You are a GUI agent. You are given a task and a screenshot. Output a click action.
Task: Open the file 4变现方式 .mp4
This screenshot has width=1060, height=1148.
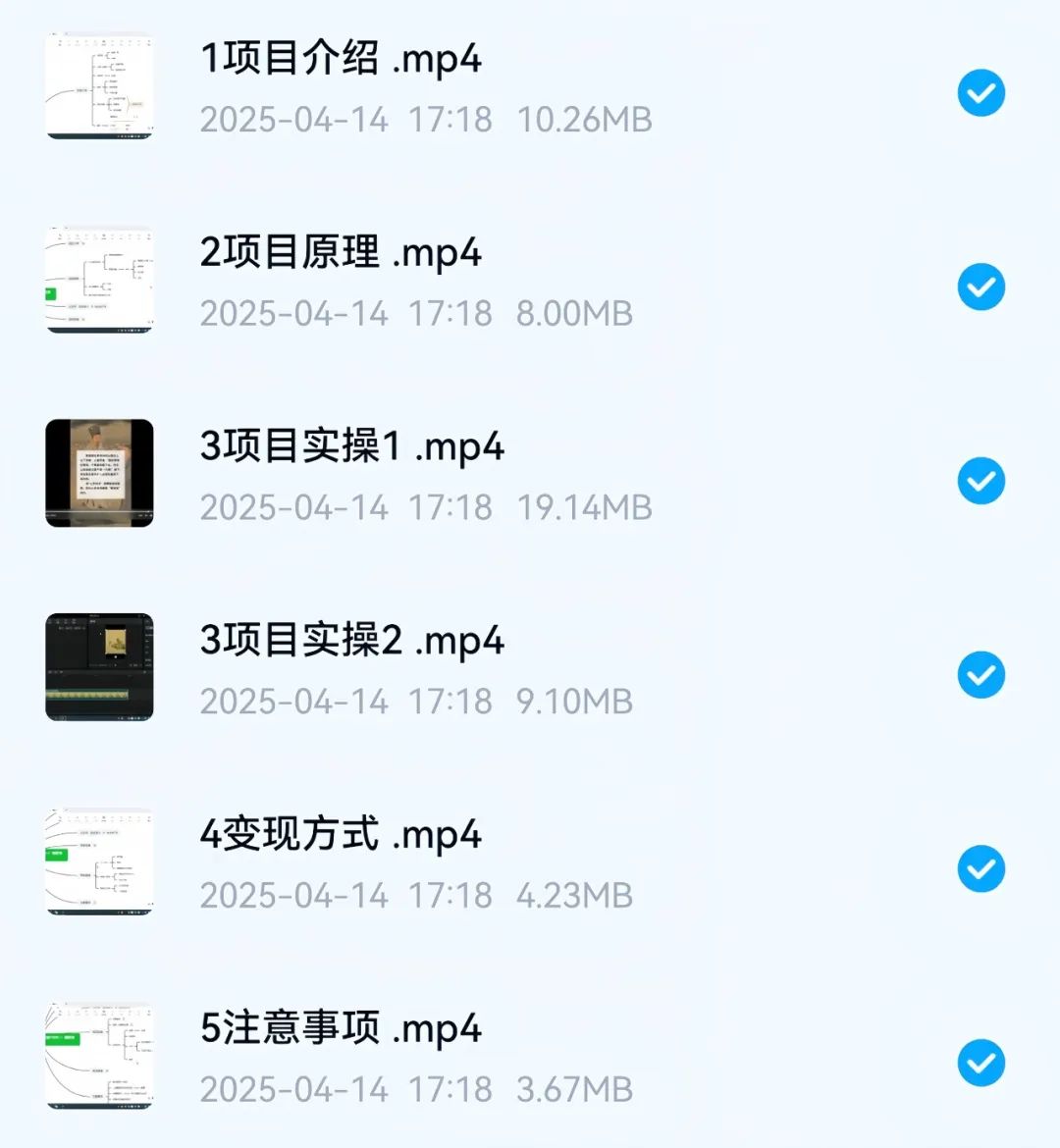(x=341, y=835)
